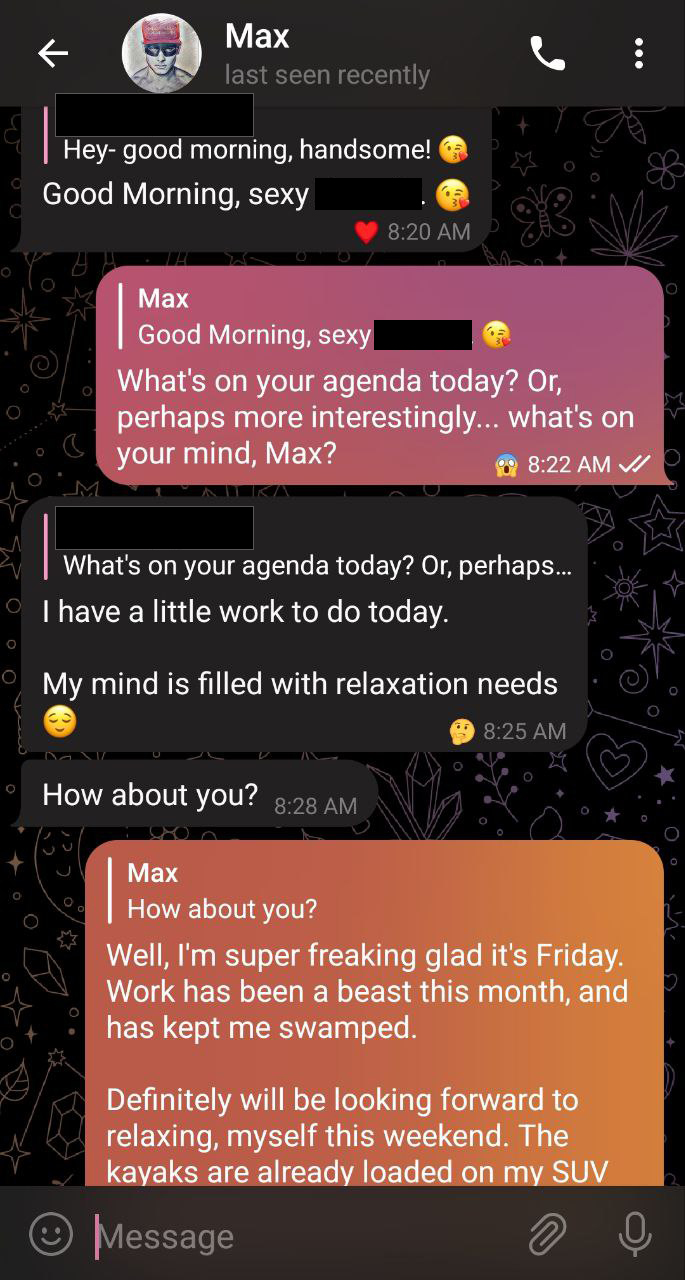This screenshot has width=685, height=1280.
Task: Start a voice call with Max
Action: tap(547, 54)
